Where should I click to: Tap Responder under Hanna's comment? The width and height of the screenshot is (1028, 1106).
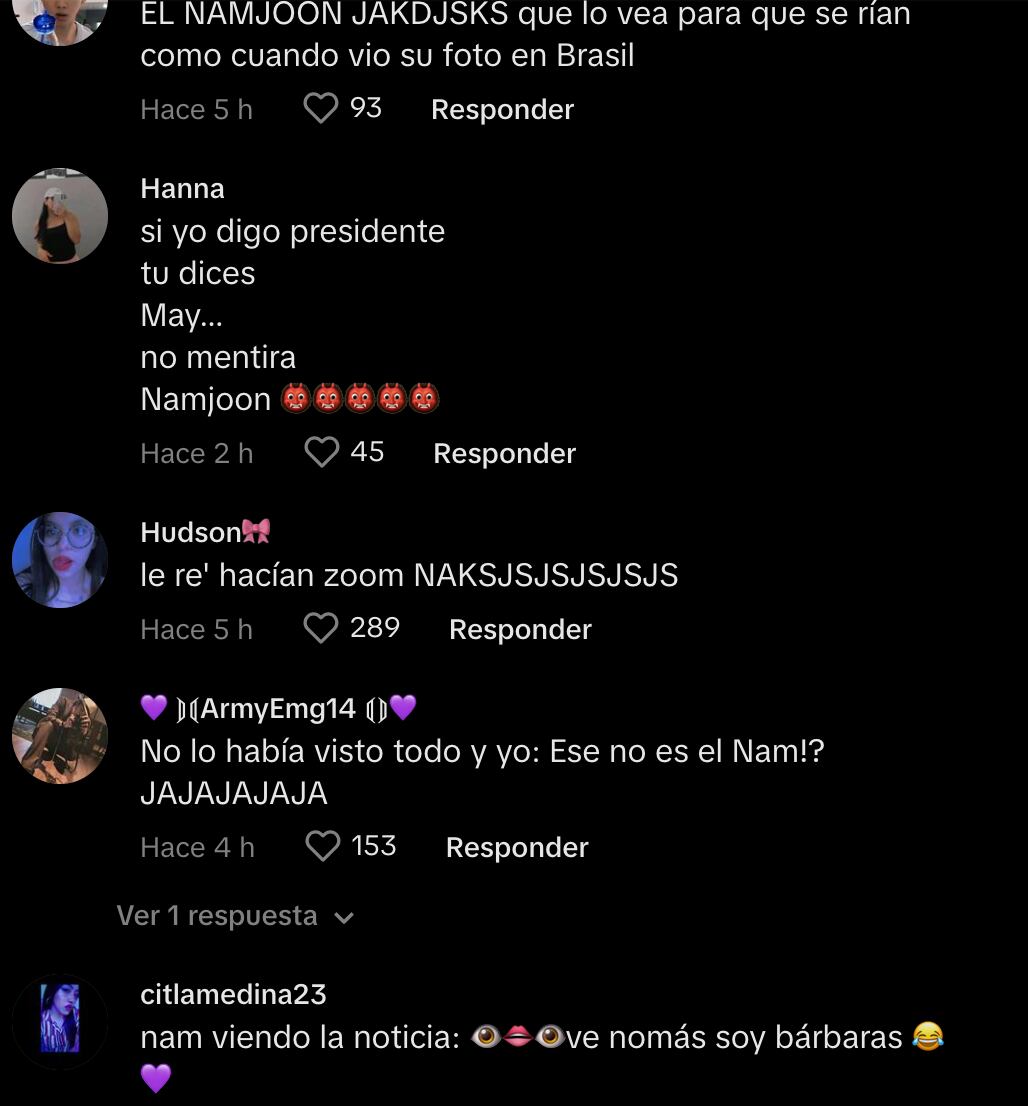pyautogui.click(x=504, y=452)
